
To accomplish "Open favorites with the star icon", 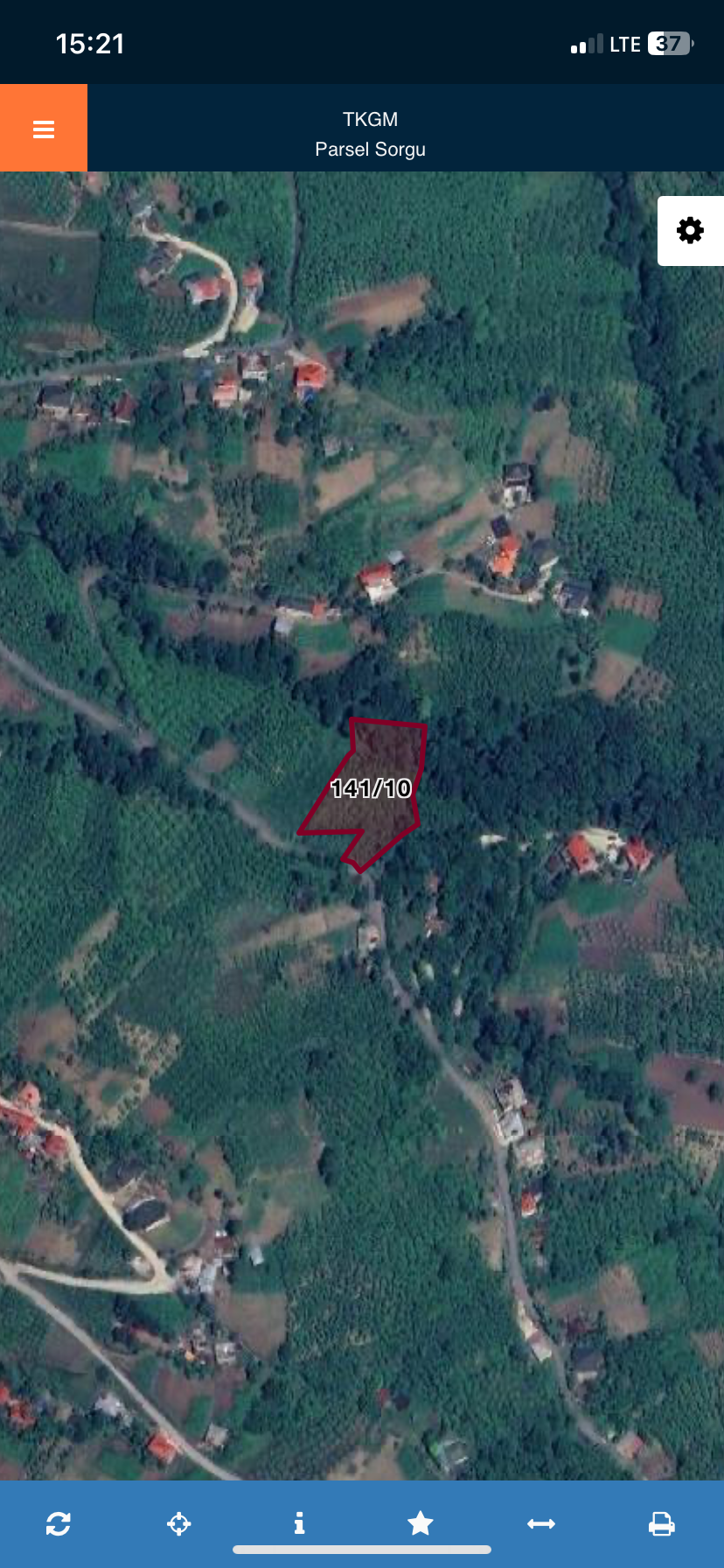I will 421,1523.
